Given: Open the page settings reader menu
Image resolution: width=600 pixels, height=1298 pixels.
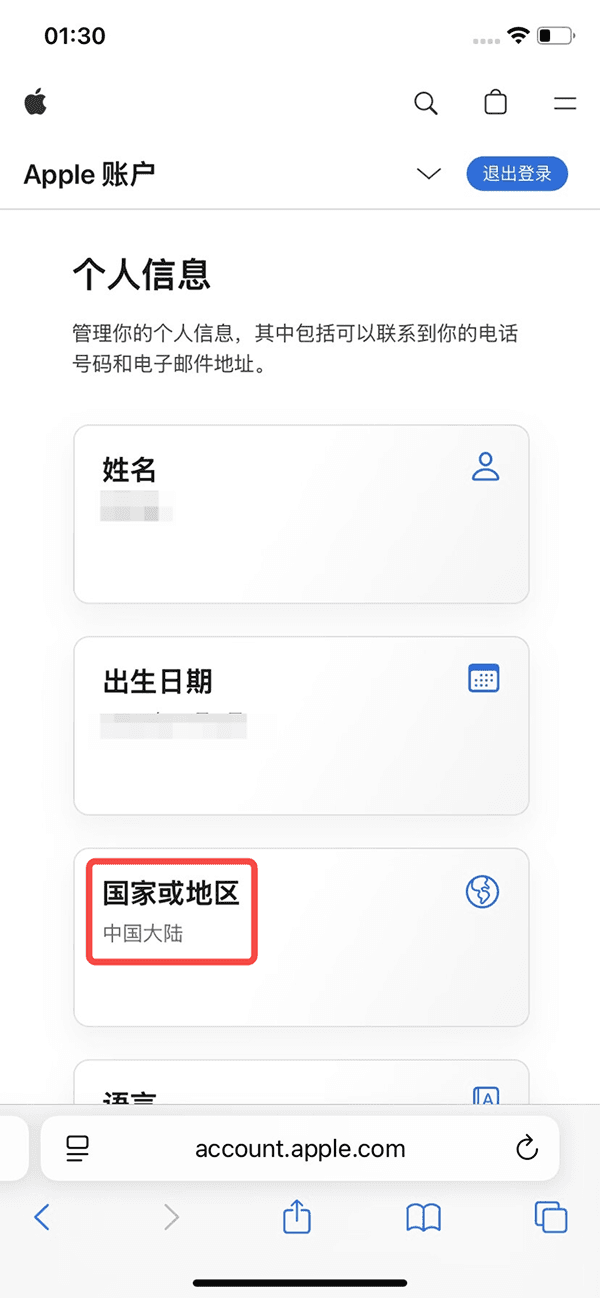Looking at the screenshot, I should pyautogui.click(x=77, y=1149).
